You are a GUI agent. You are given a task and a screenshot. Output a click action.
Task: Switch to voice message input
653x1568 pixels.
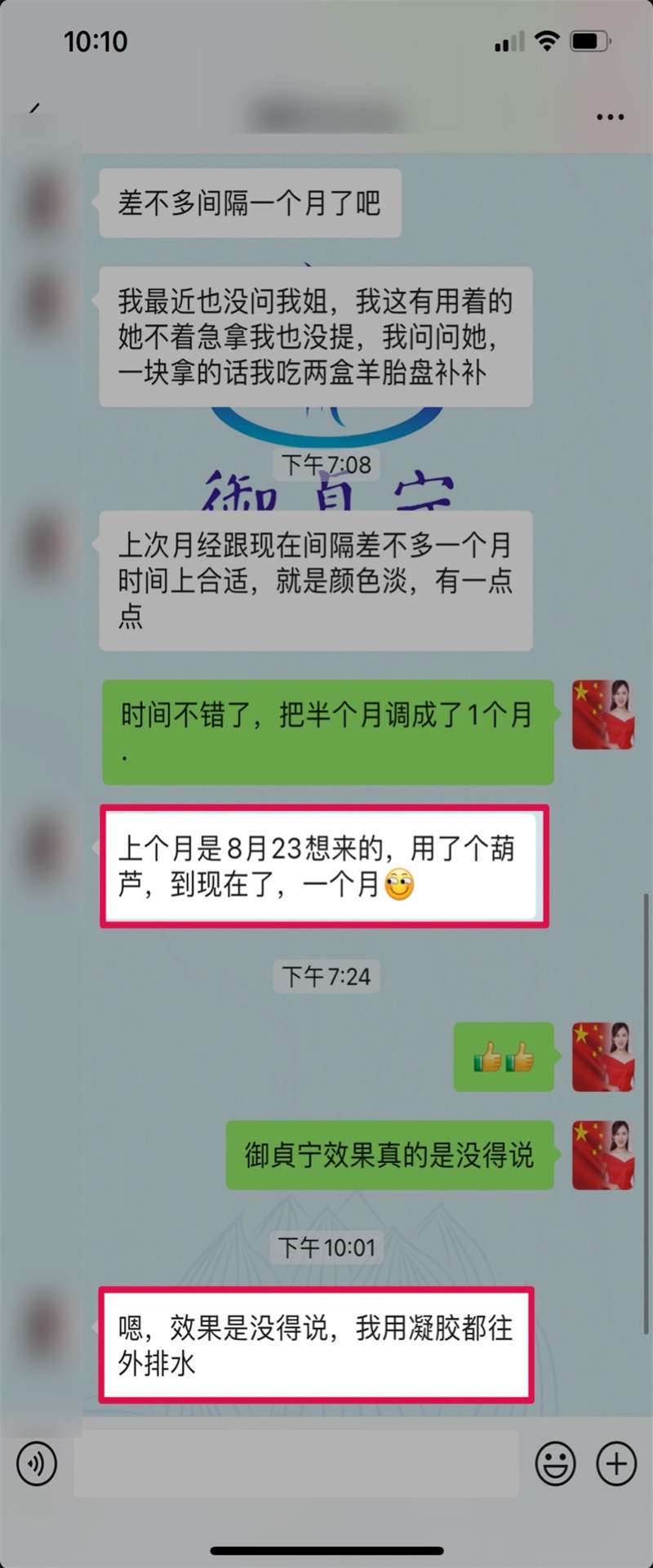click(37, 1463)
